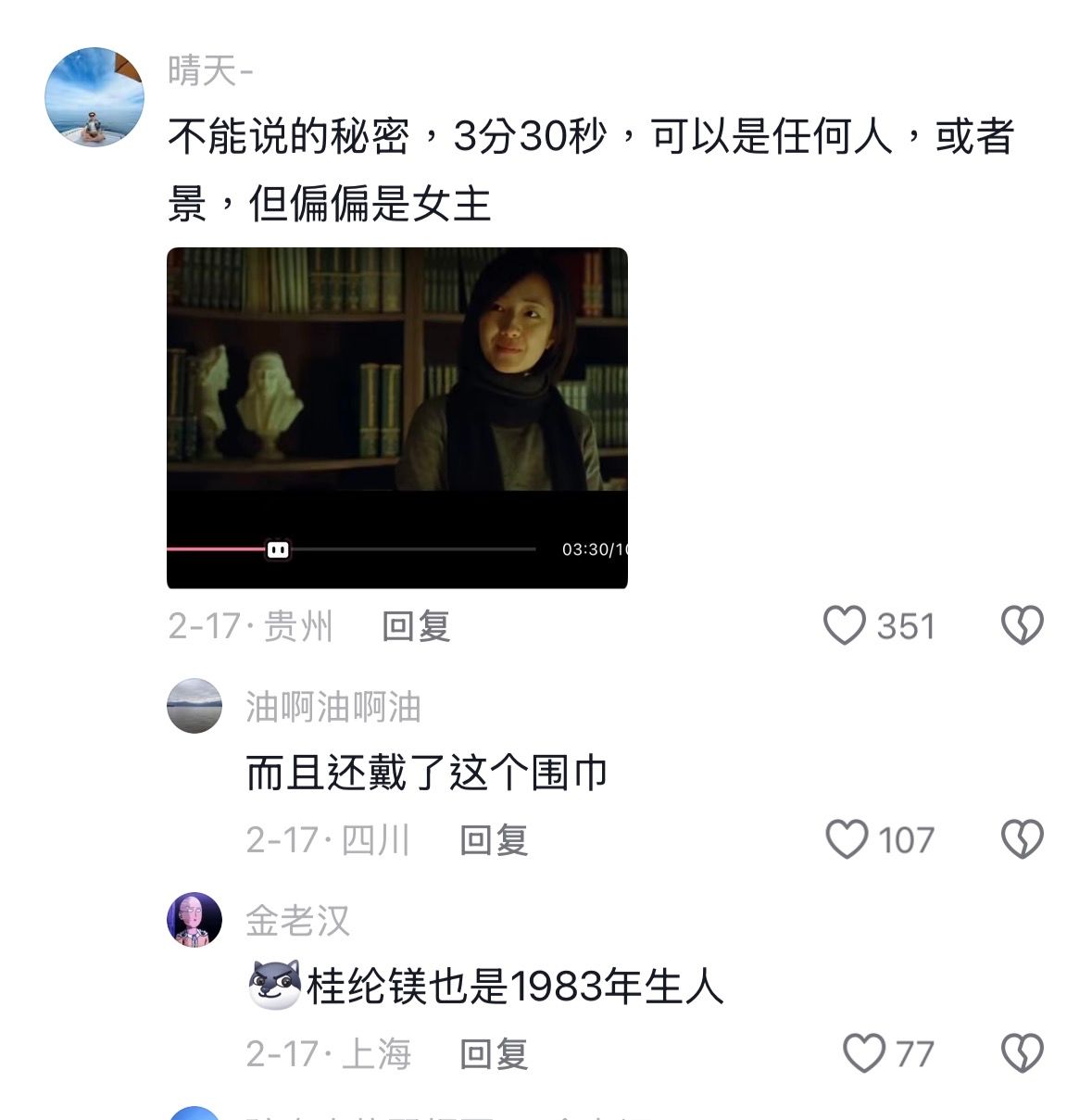
Task: Reply to 金老汉's comment
Action: pyautogui.click(x=494, y=1054)
